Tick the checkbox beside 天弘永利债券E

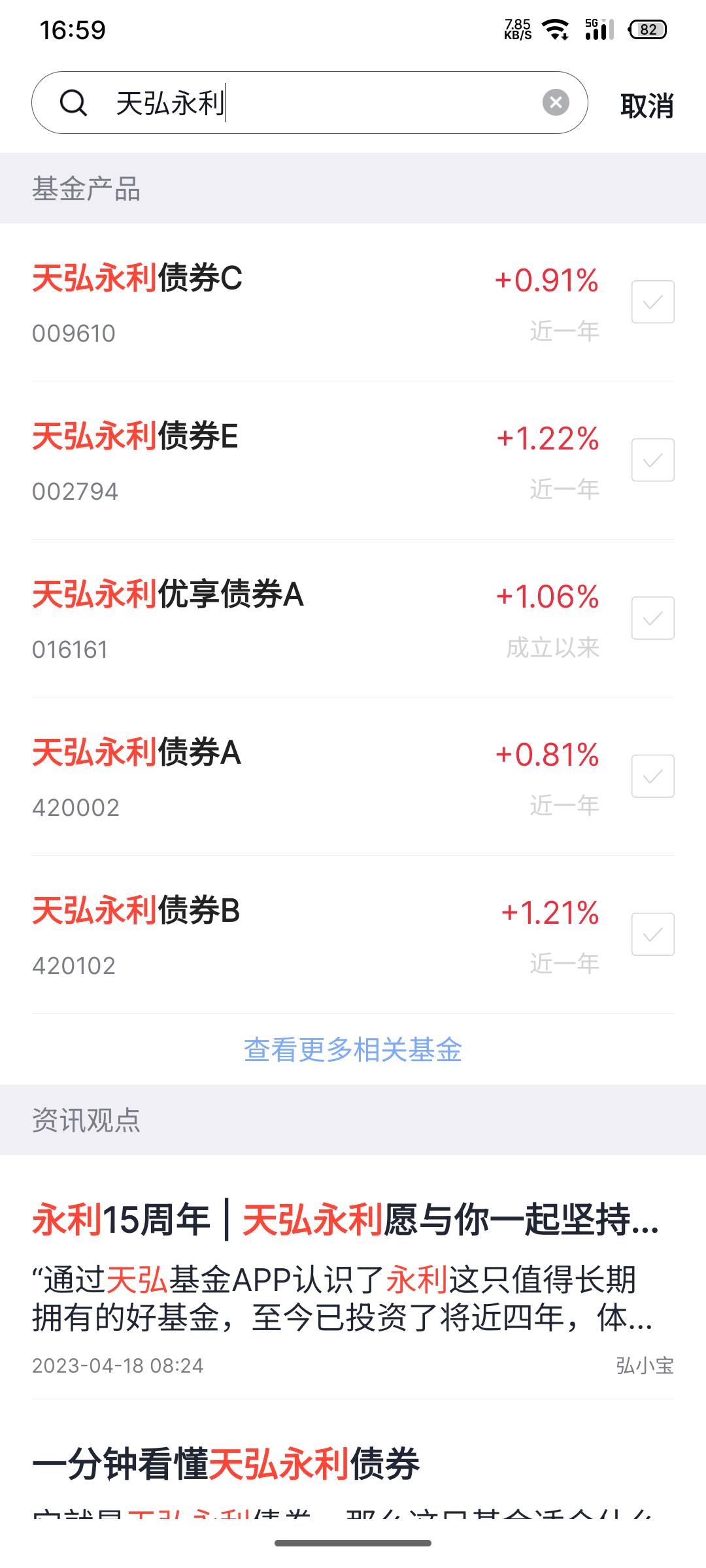pyautogui.click(x=652, y=460)
